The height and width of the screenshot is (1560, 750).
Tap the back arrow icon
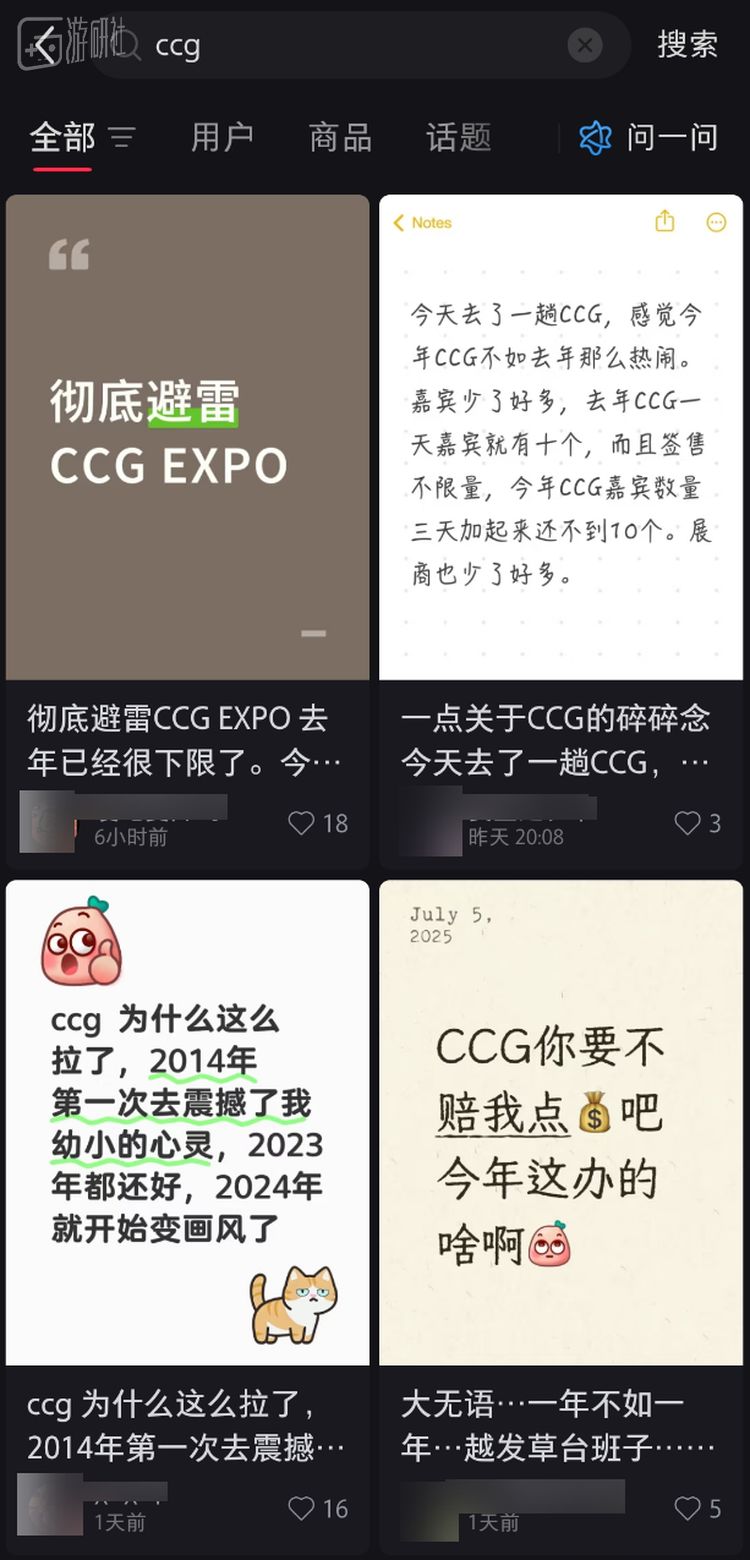tap(40, 45)
